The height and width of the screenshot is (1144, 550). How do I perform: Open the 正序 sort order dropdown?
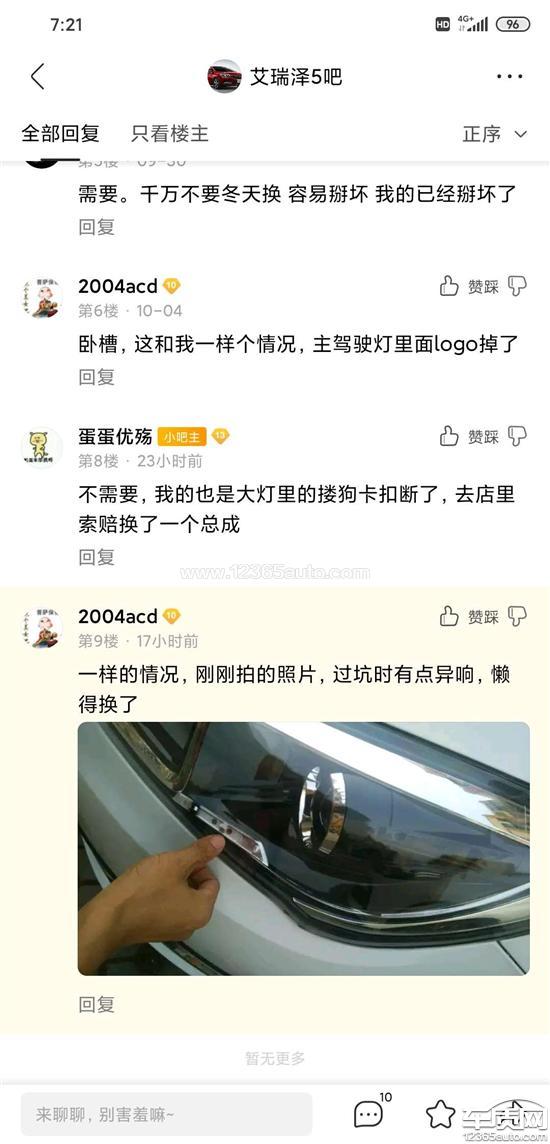pyautogui.click(x=494, y=134)
